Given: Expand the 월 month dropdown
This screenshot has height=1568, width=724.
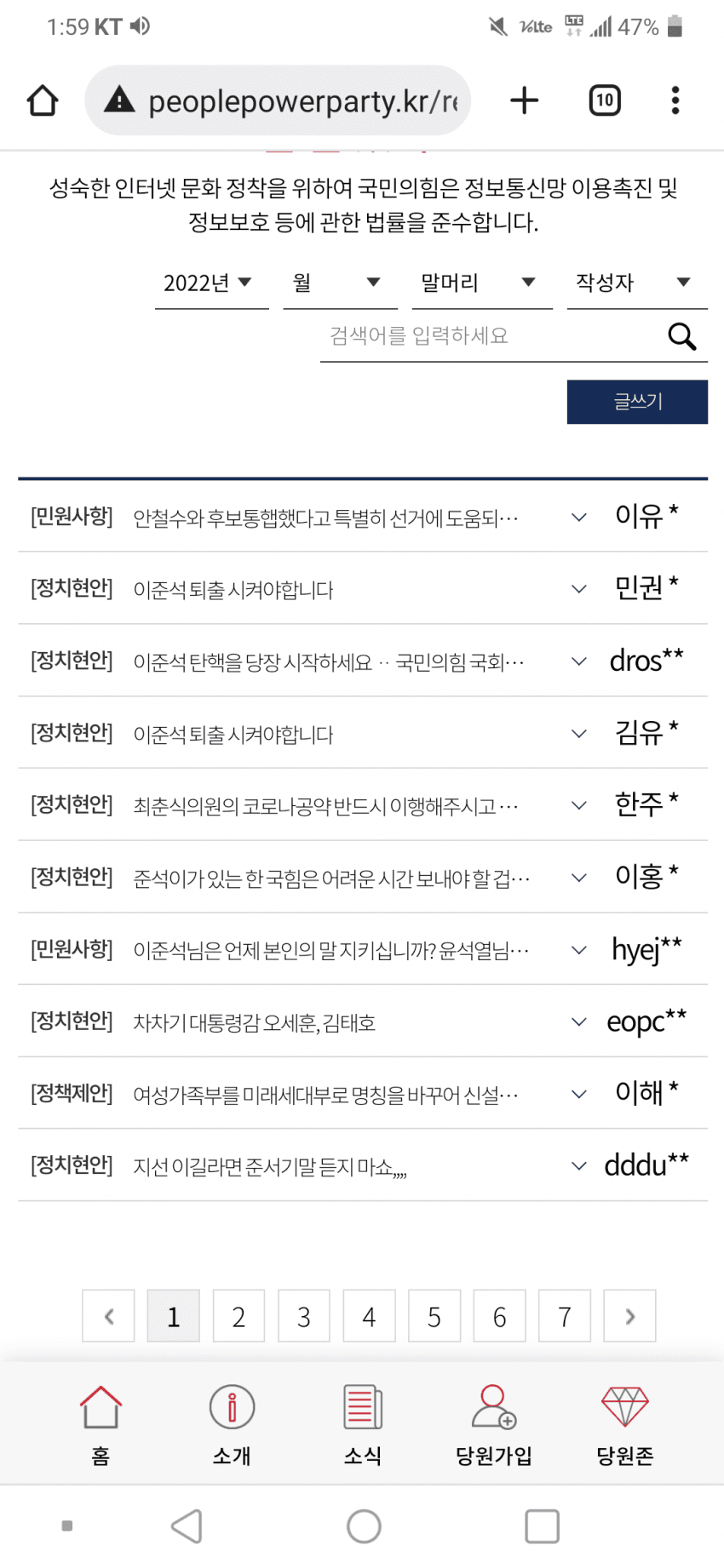Looking at the screenshot, I should click(x=339, y=283).
